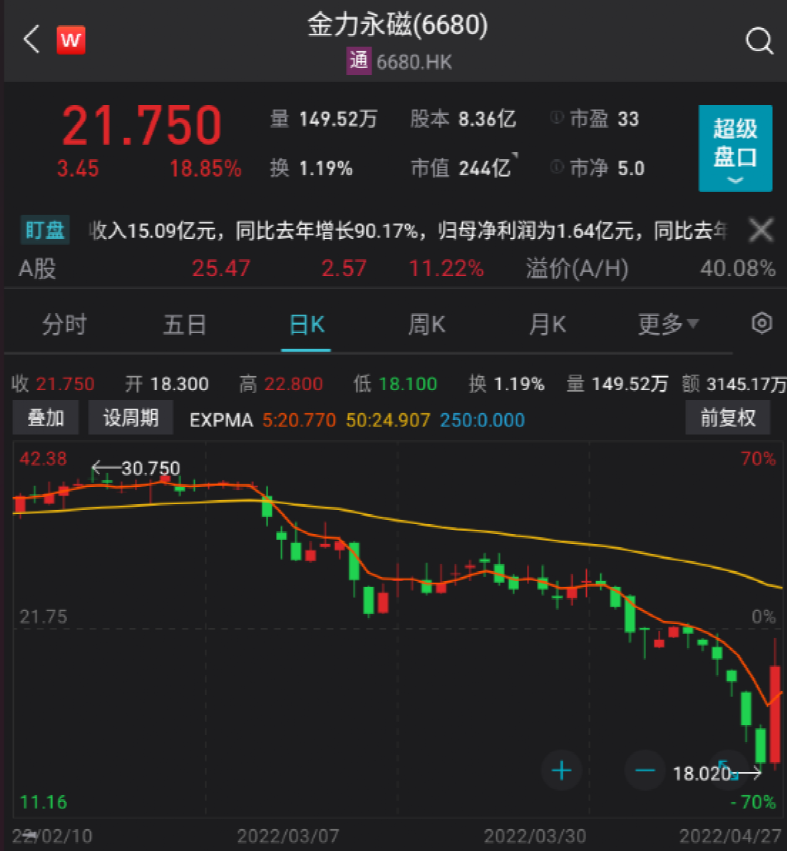Image resolution: width=787 pixels, height=851 pixels.
Task: Zoom in the chart with plus
Action: 562,770
